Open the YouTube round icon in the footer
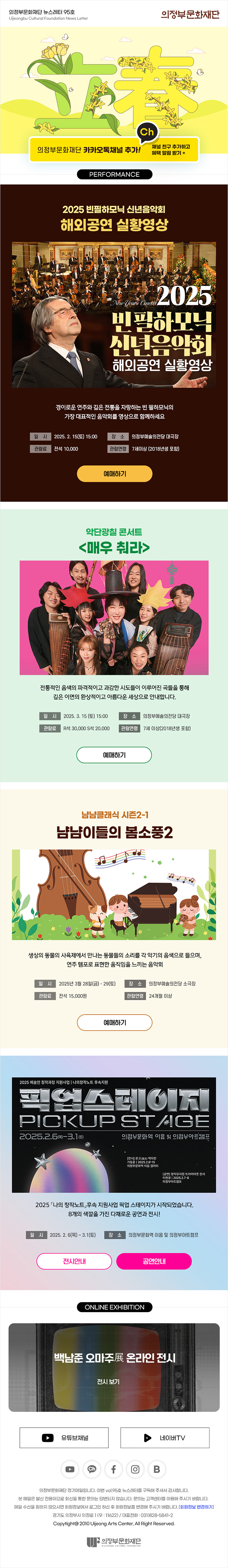The height and width of the screenshot is (1568, 228). point(70,1469)
